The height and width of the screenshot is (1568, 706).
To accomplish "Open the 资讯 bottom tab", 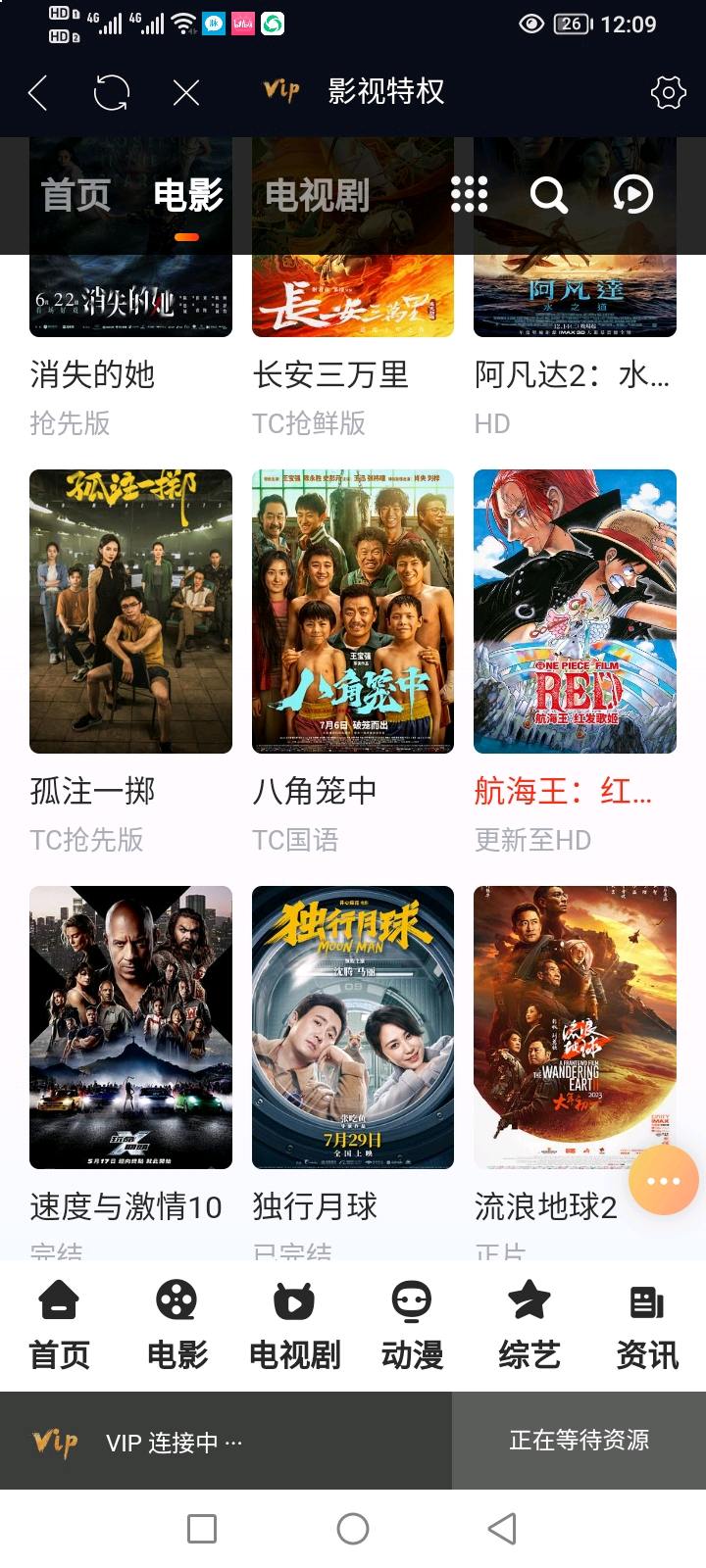I will (647, 1325).
